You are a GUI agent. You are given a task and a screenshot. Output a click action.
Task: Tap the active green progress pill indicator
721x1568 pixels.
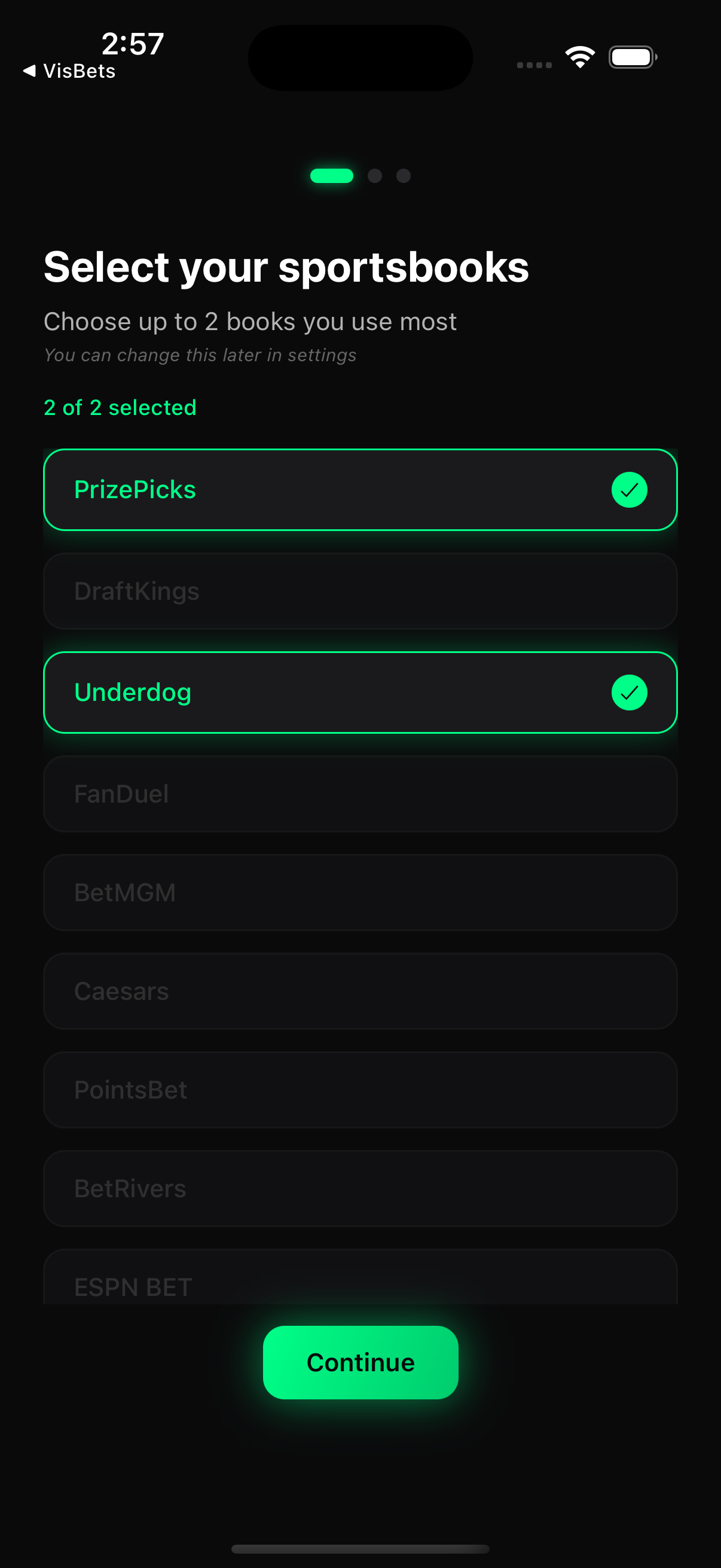tap(332, 176)
